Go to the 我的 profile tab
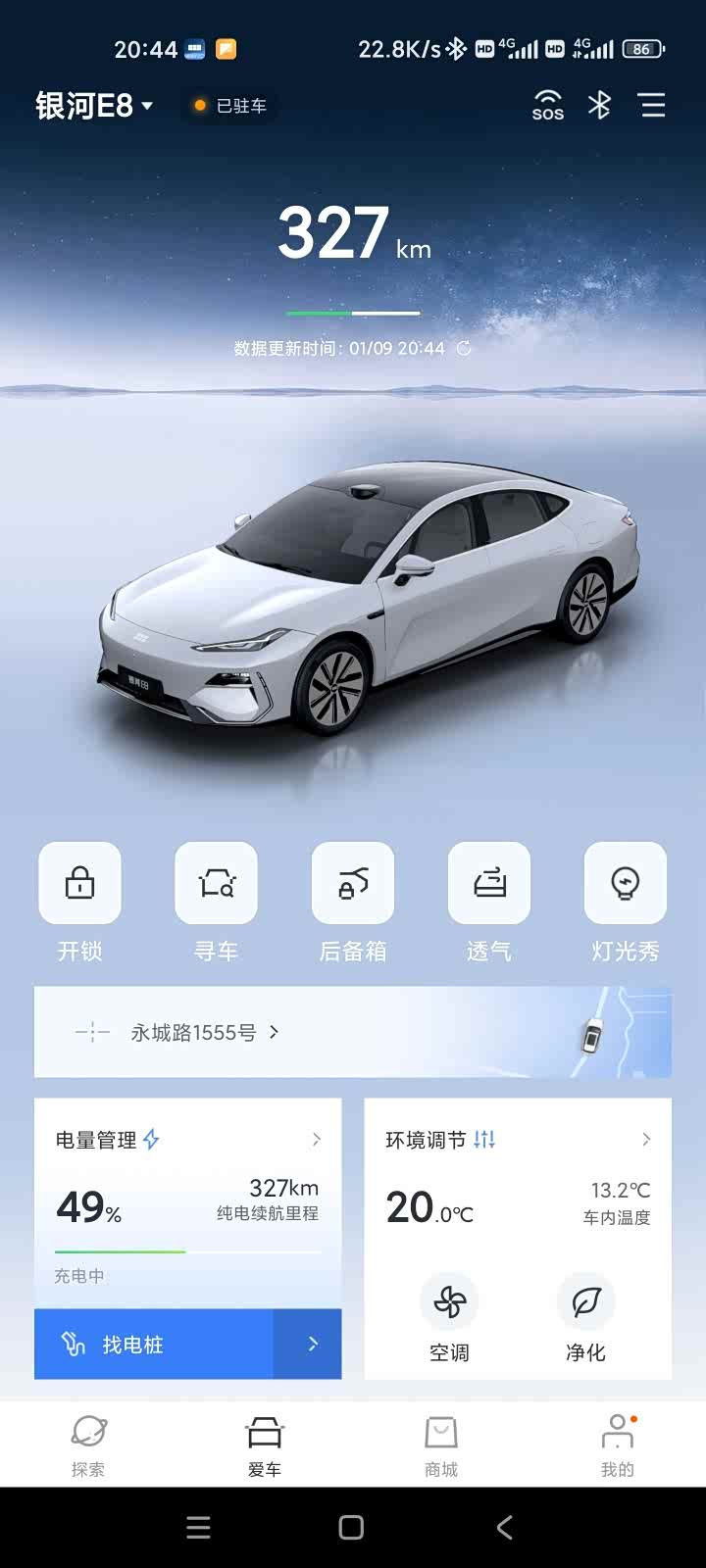This screenshot has width=706, height=1568. click(x=618, y=1445)
